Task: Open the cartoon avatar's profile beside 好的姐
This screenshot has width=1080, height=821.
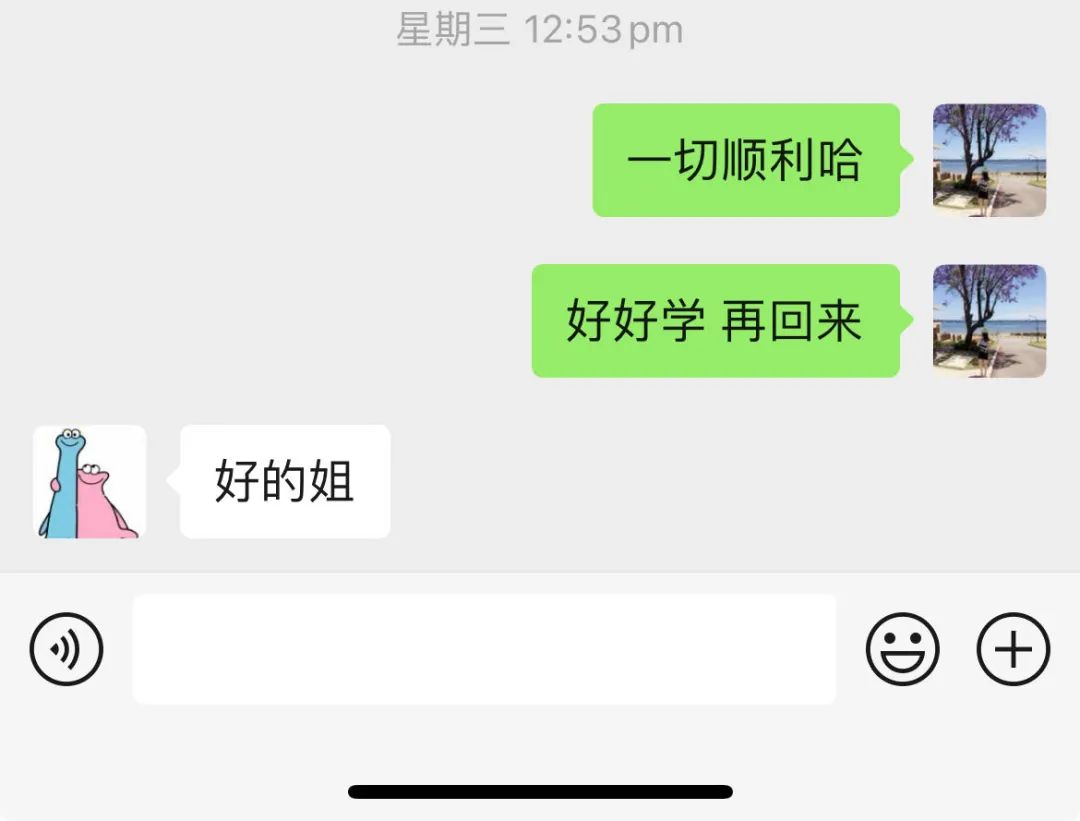Action: pos(90,482)
